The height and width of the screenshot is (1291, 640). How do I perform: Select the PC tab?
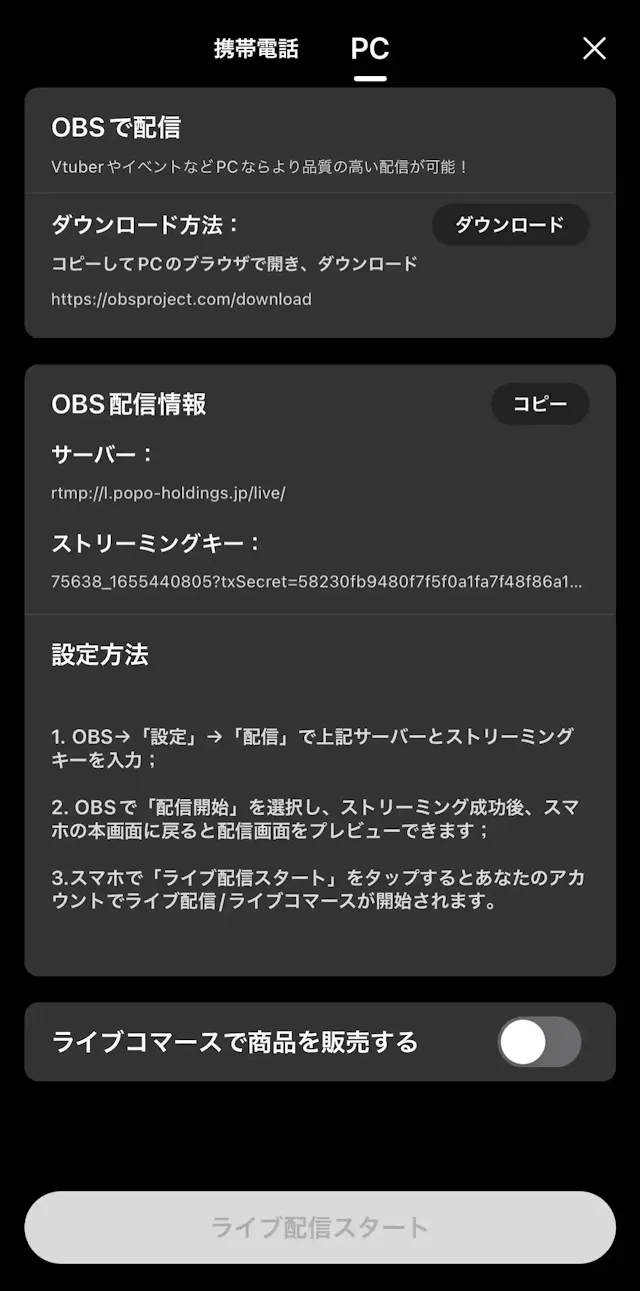(x=369, y=49)
